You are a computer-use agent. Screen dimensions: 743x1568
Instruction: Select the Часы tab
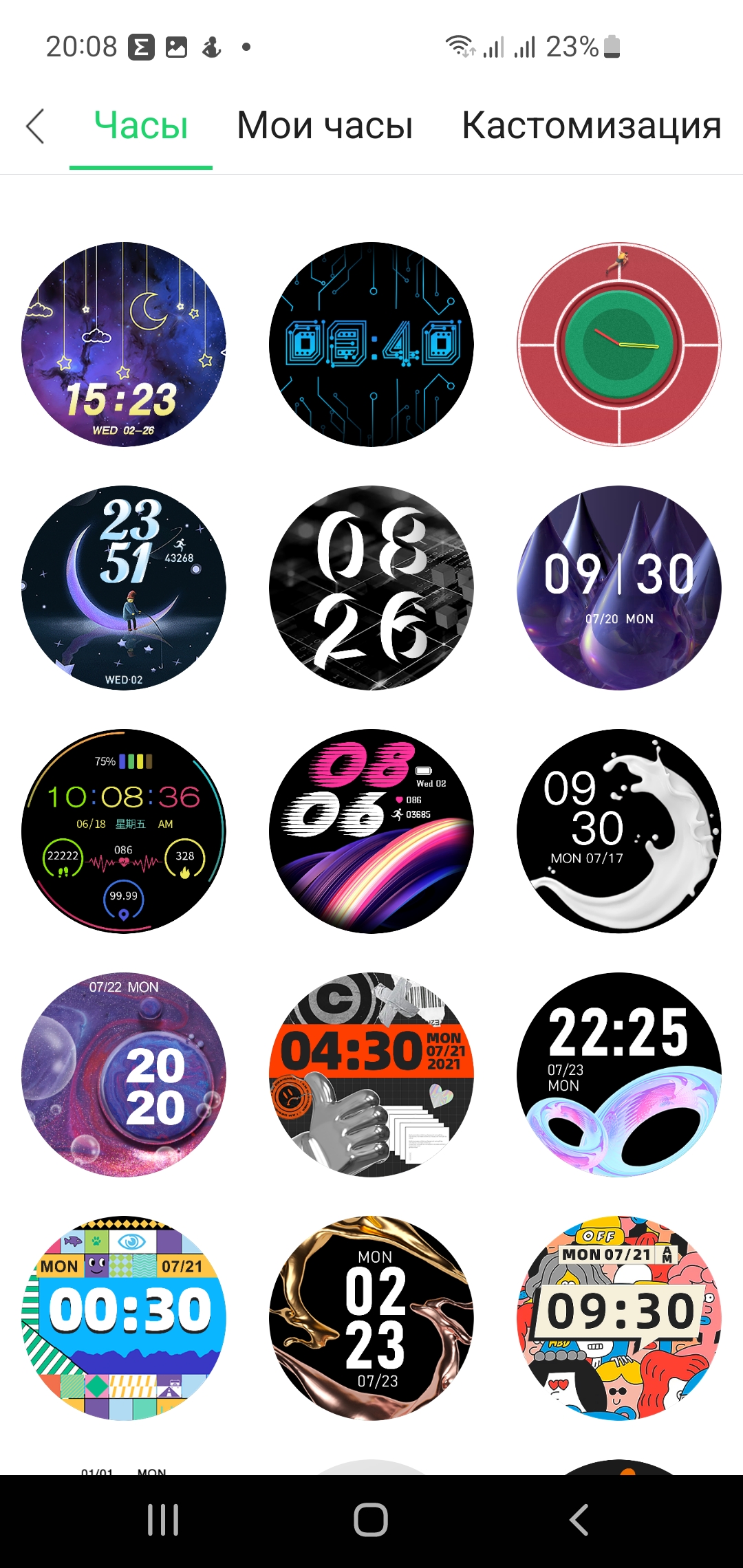(141, 126)
